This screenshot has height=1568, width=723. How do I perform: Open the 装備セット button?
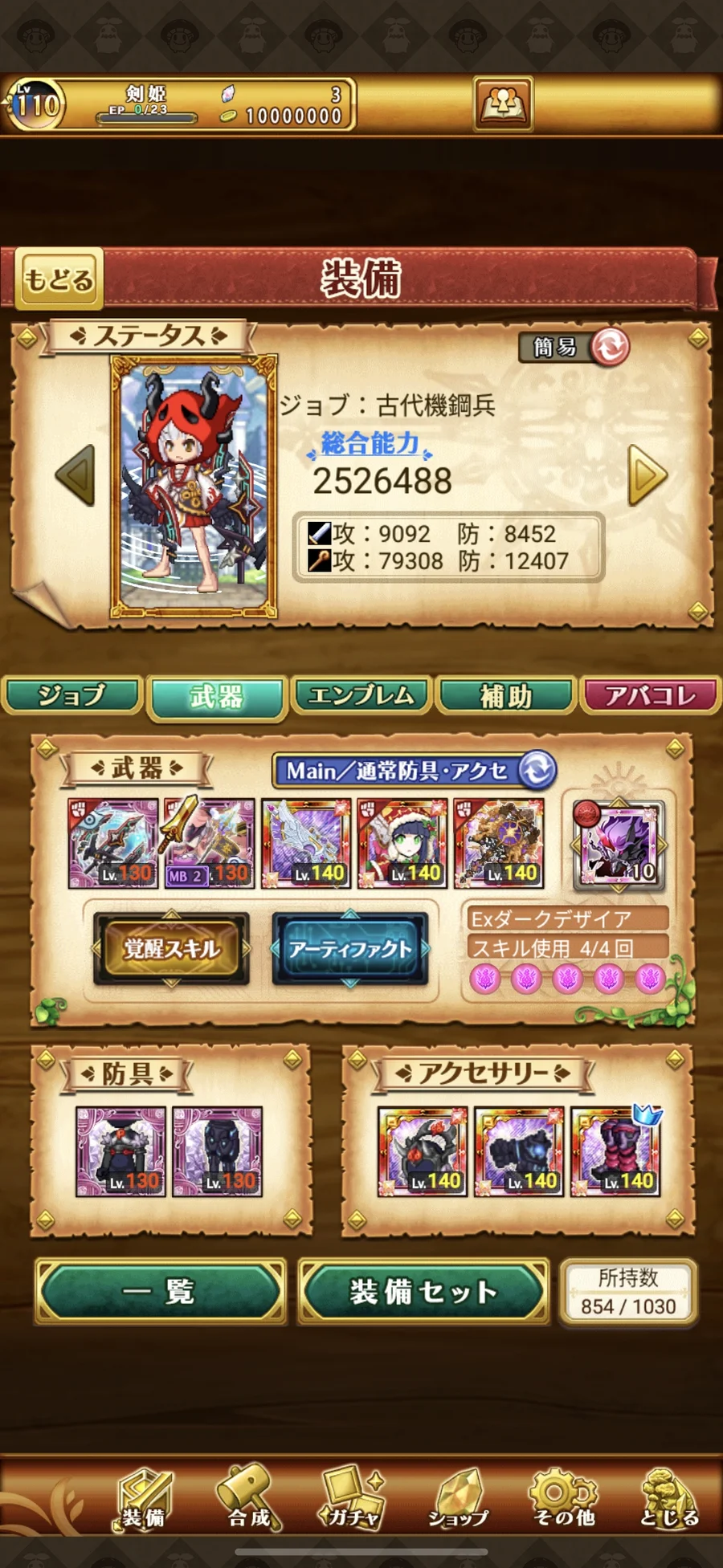(x=423, y=1291)
